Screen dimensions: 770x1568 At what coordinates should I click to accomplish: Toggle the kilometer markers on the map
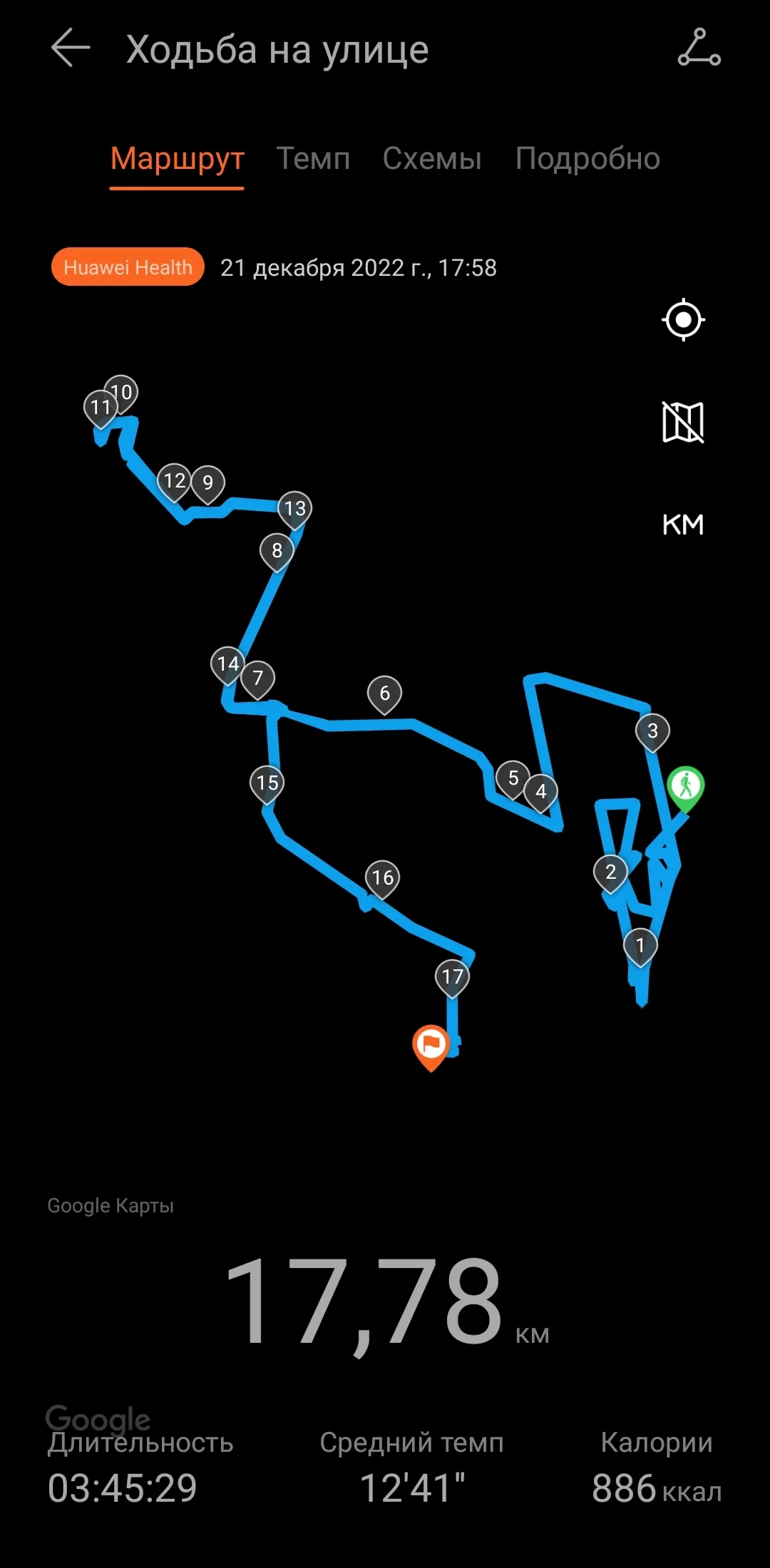[683, 525]
